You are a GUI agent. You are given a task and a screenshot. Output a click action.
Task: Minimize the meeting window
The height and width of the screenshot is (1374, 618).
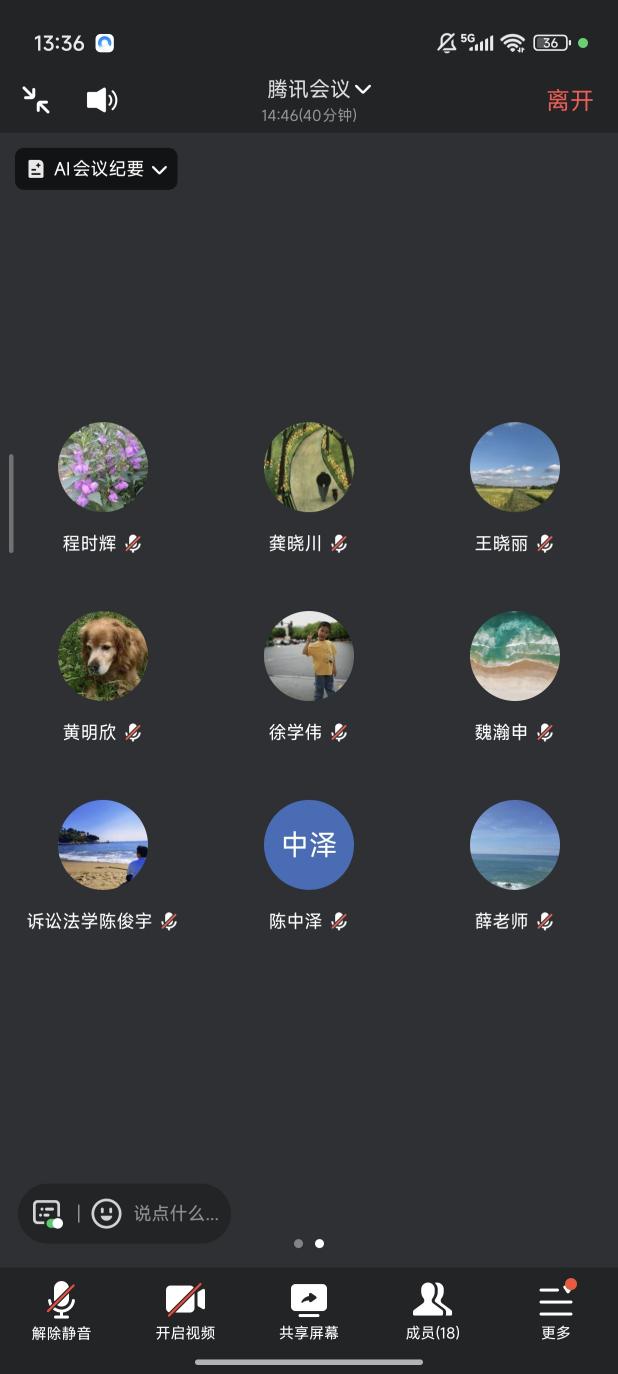(x=36, y=99)
